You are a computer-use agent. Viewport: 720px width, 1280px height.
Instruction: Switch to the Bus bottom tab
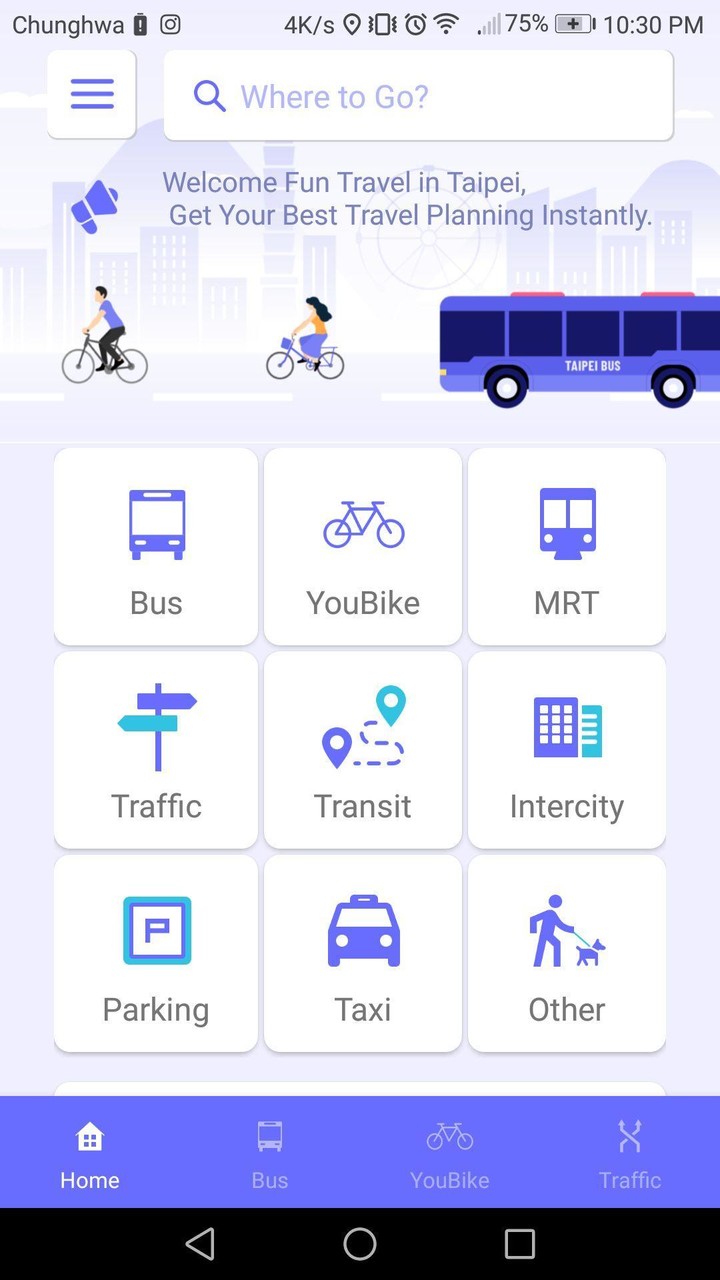tap(270, 1153)
